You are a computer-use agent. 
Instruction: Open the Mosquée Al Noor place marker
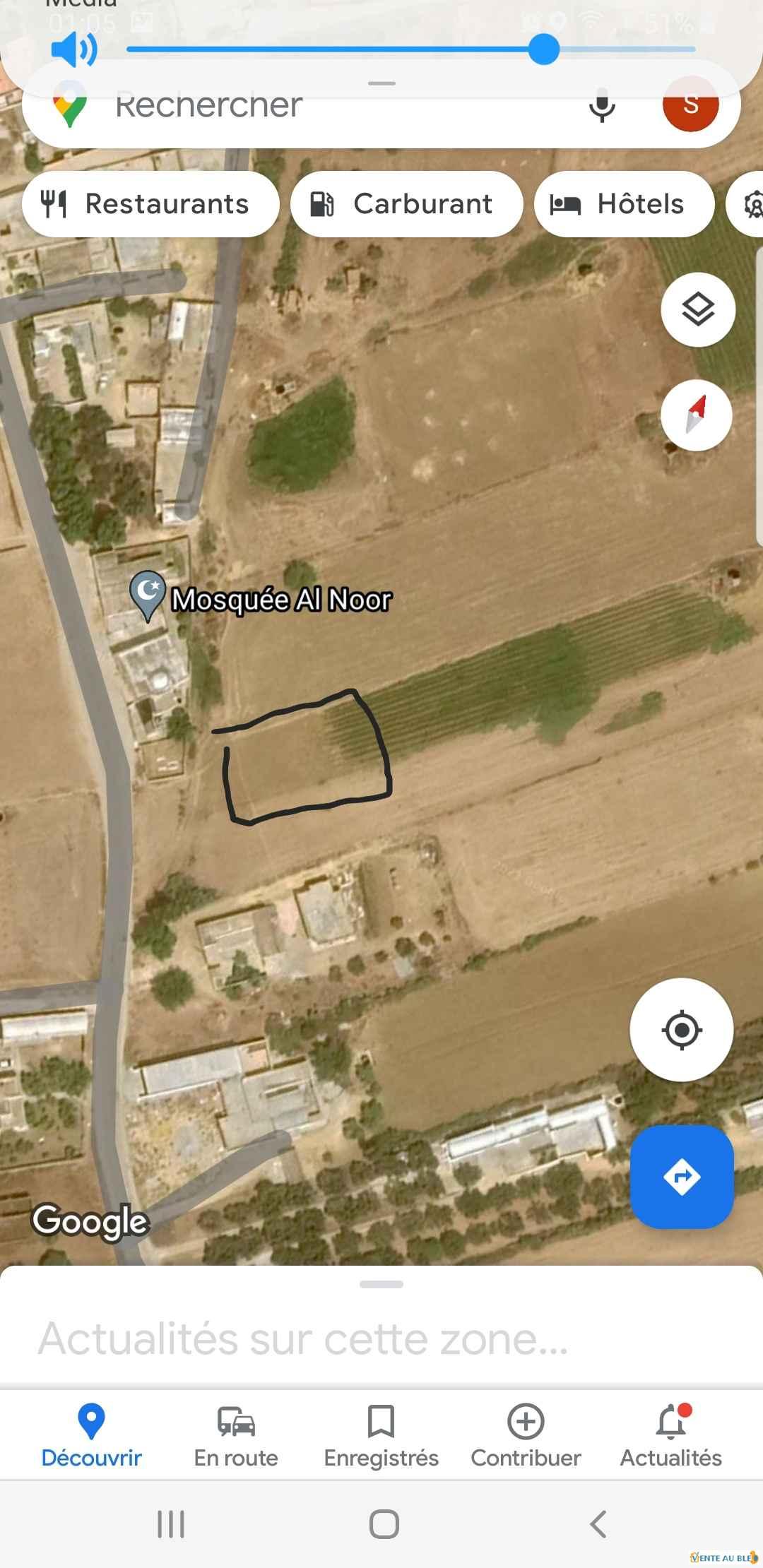[148, 593]
